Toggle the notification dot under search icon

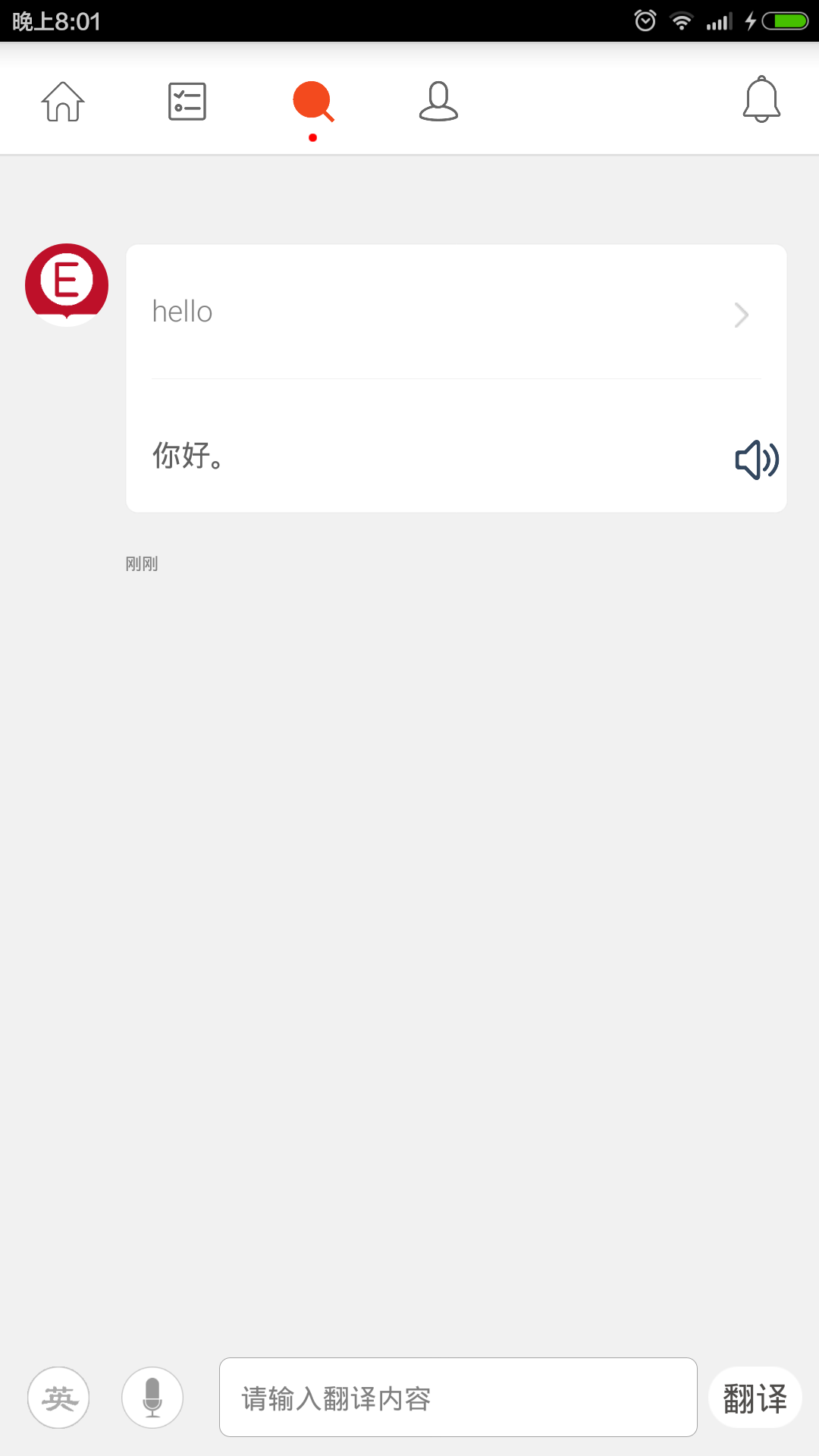pos(312,137)
